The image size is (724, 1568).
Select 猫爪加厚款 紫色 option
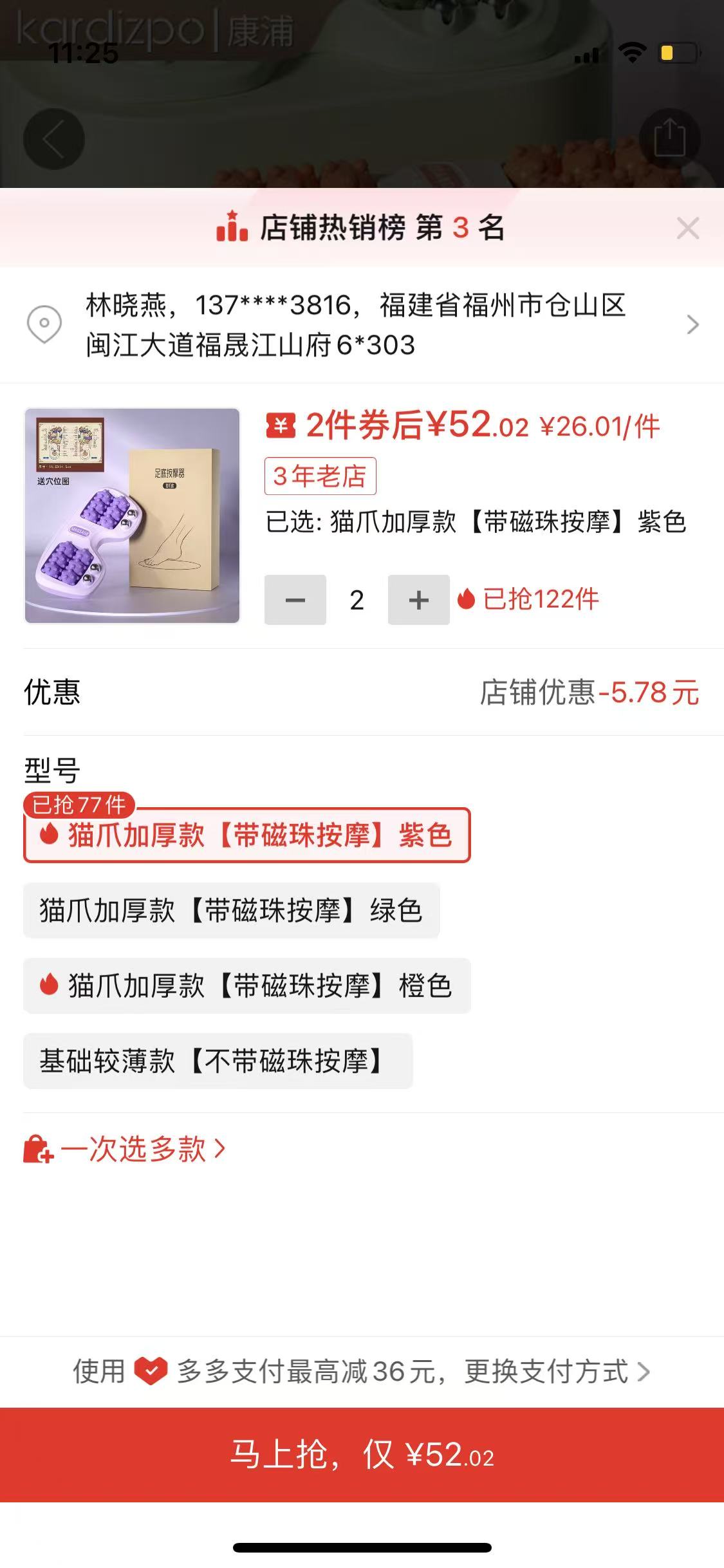[247, 835]
